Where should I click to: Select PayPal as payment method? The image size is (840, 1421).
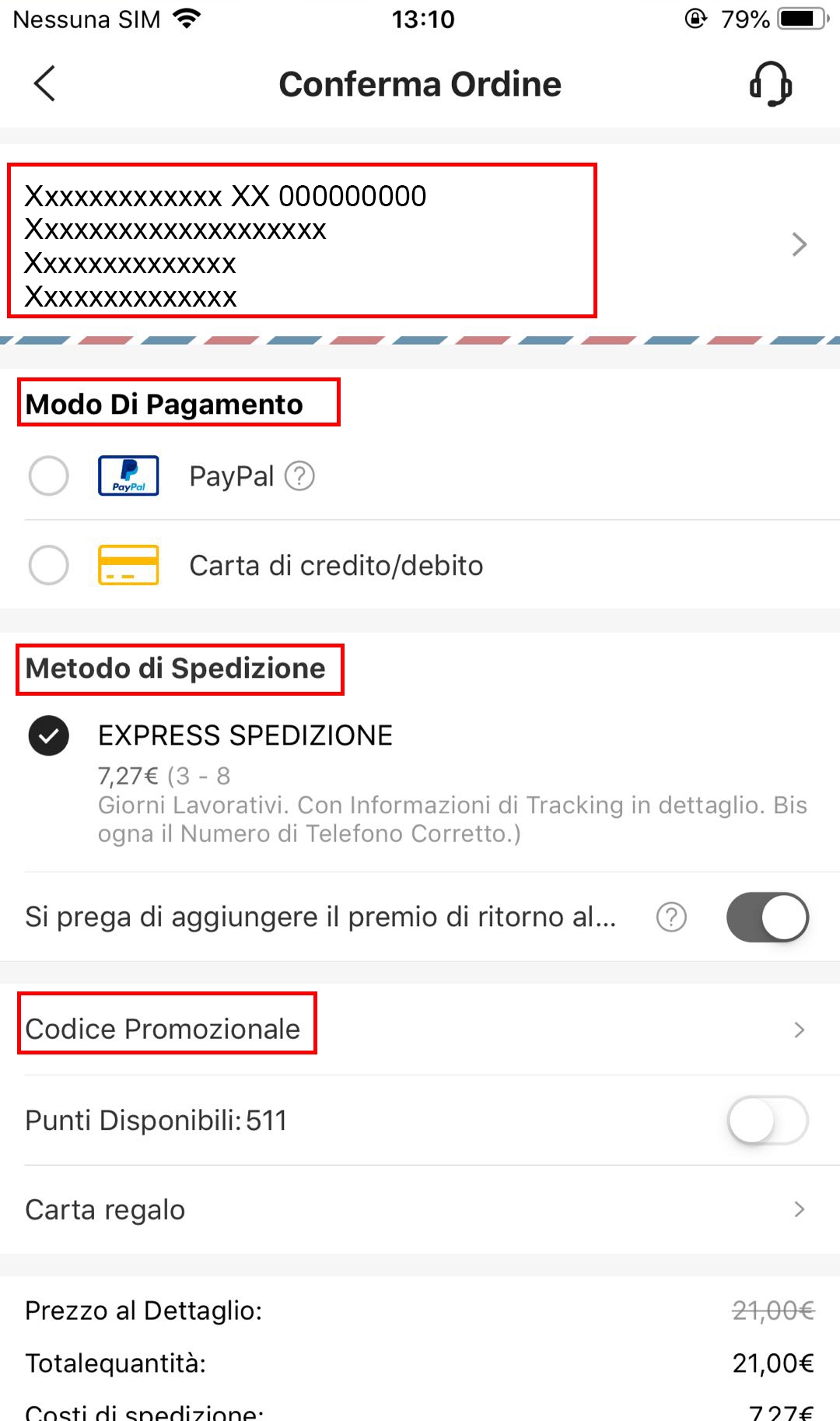click(x=49, y=475)
